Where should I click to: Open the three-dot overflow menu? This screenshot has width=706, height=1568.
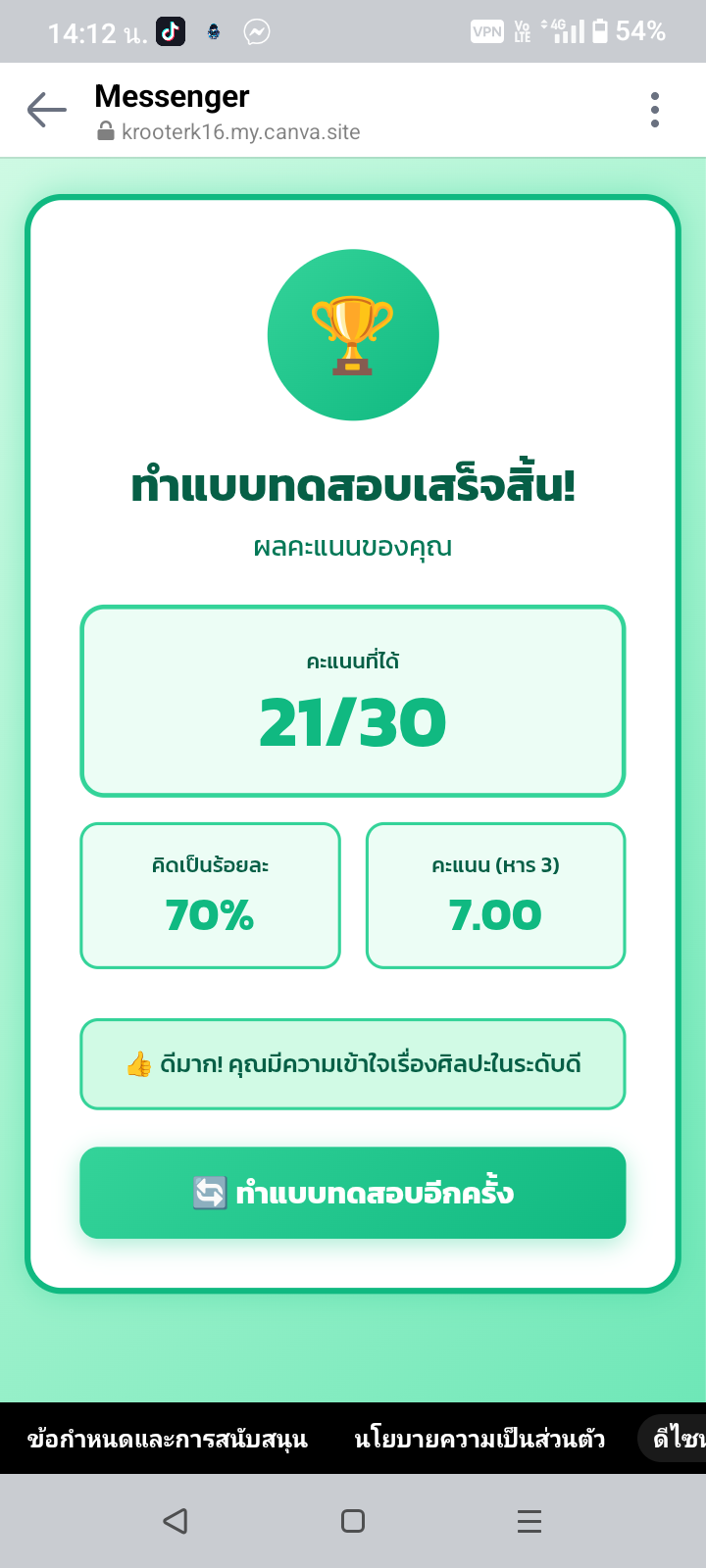655,110
